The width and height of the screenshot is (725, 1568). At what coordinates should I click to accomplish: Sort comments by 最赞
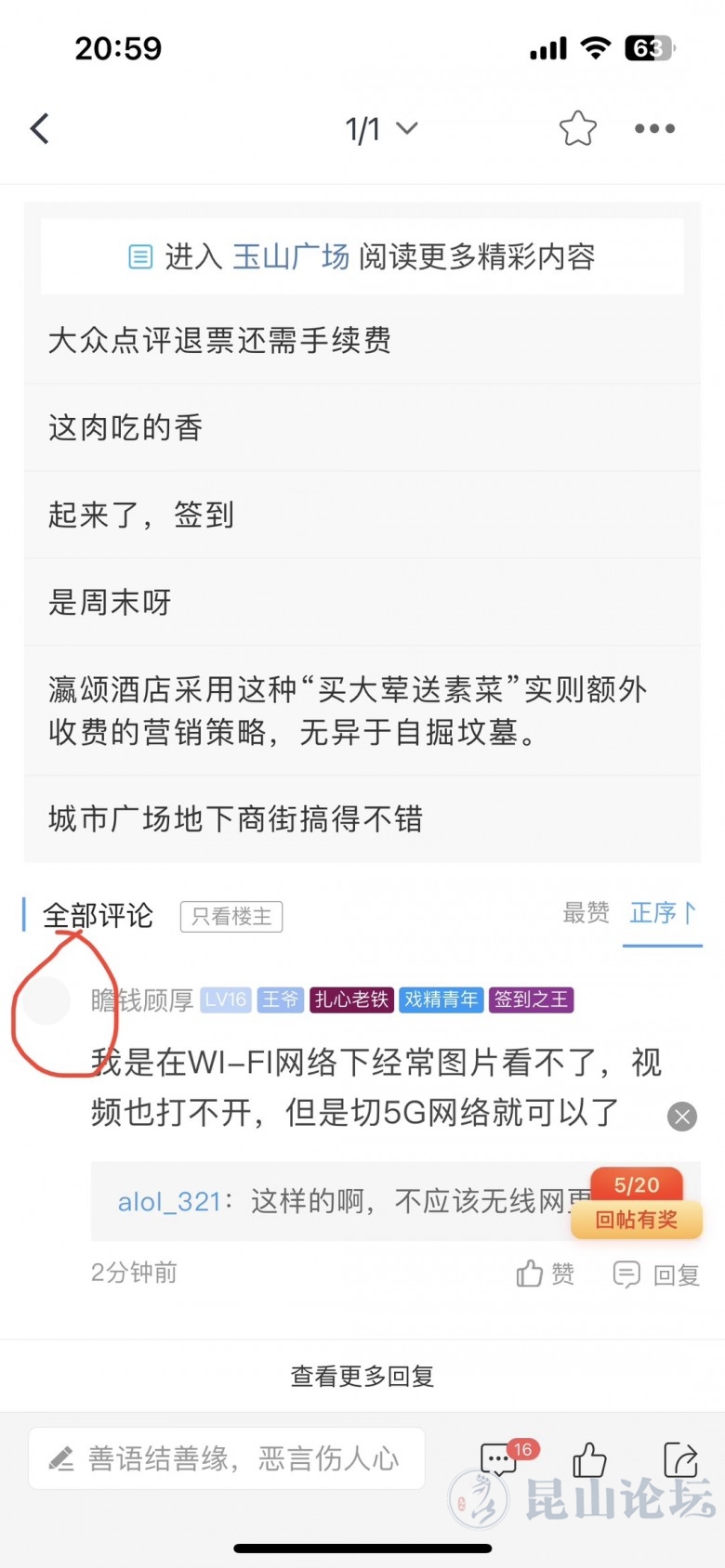coord(586,913)
